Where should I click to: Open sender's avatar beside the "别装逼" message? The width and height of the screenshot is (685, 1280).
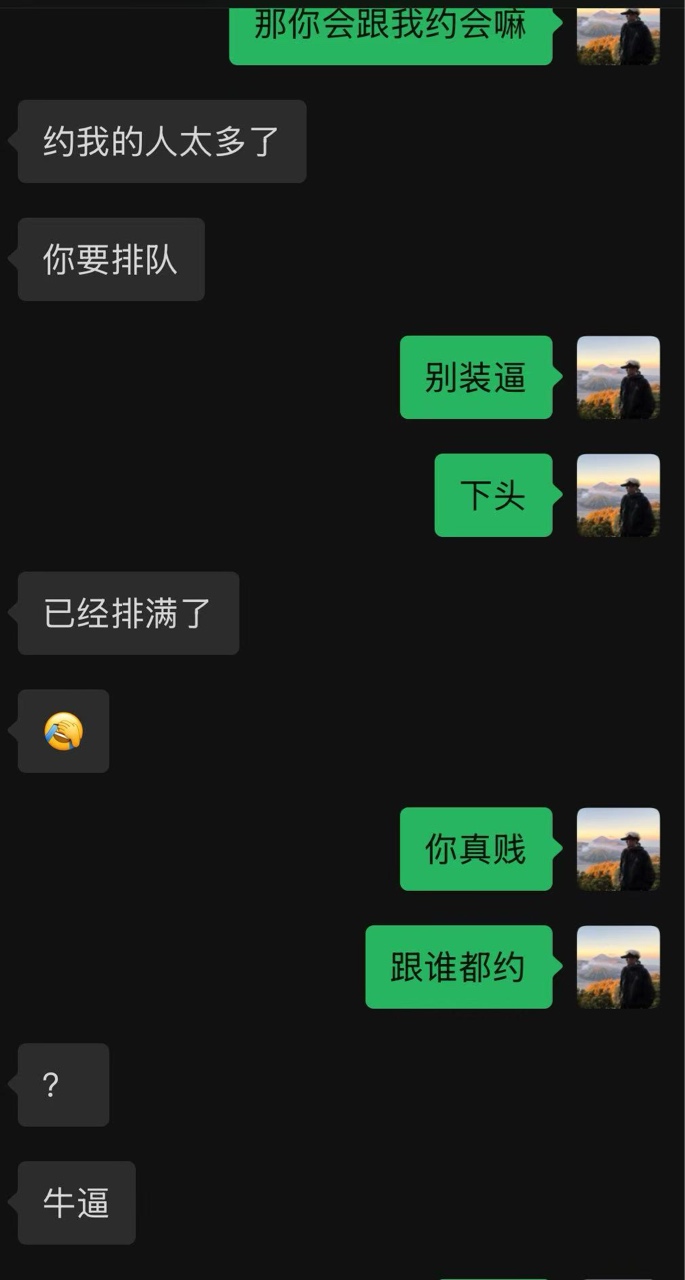(x=618, y=377)
